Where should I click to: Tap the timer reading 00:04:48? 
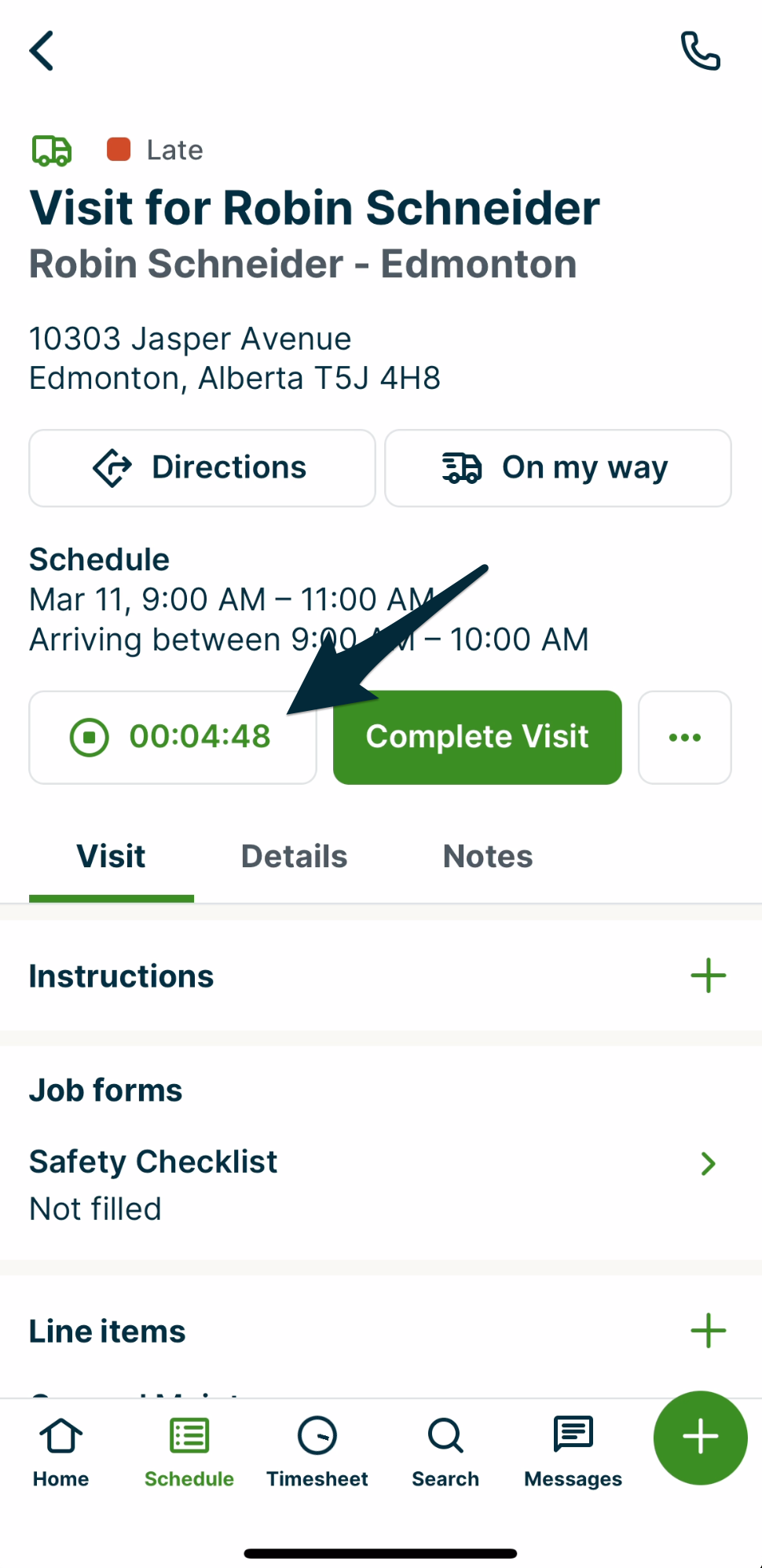pos(200,737)
